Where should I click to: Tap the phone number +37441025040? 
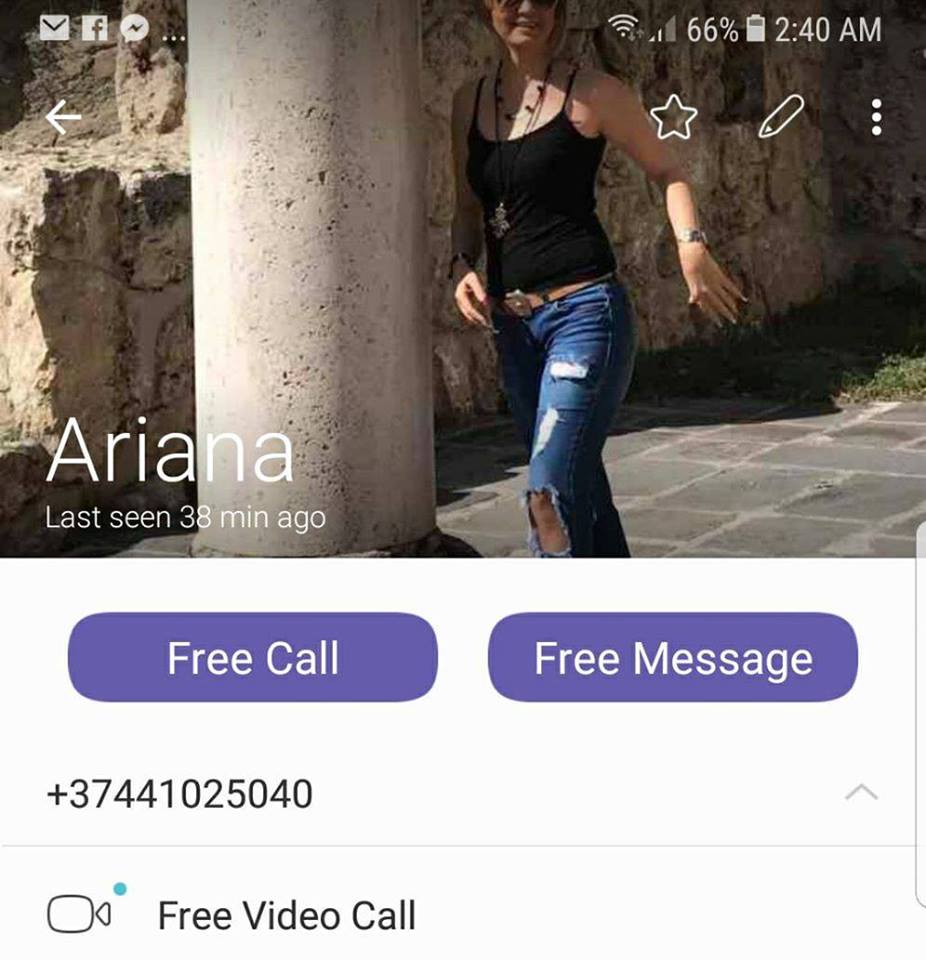click(180, 794)
